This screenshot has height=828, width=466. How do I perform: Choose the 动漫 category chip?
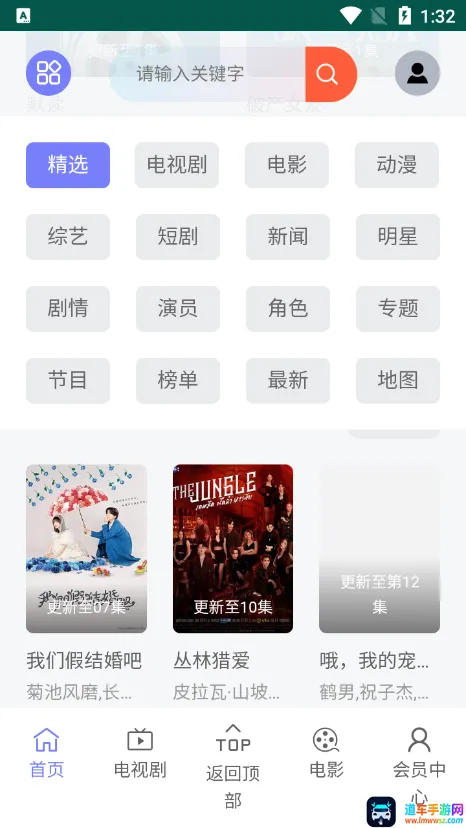(397, 165)
